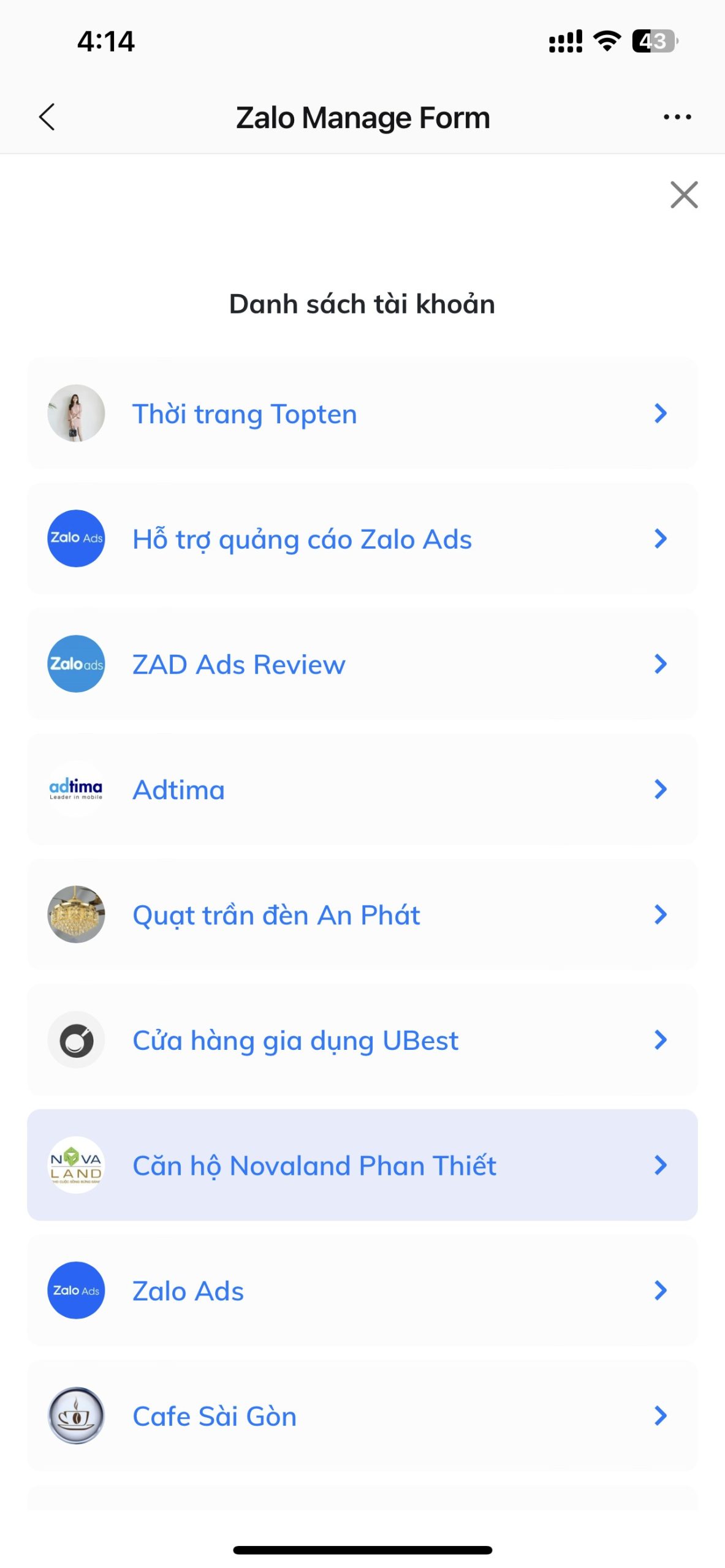The width and height of the screenshot is (725, 1568).
Task: Click the Thời trang Topten profile avatar
Action: (x=75, y=413)
